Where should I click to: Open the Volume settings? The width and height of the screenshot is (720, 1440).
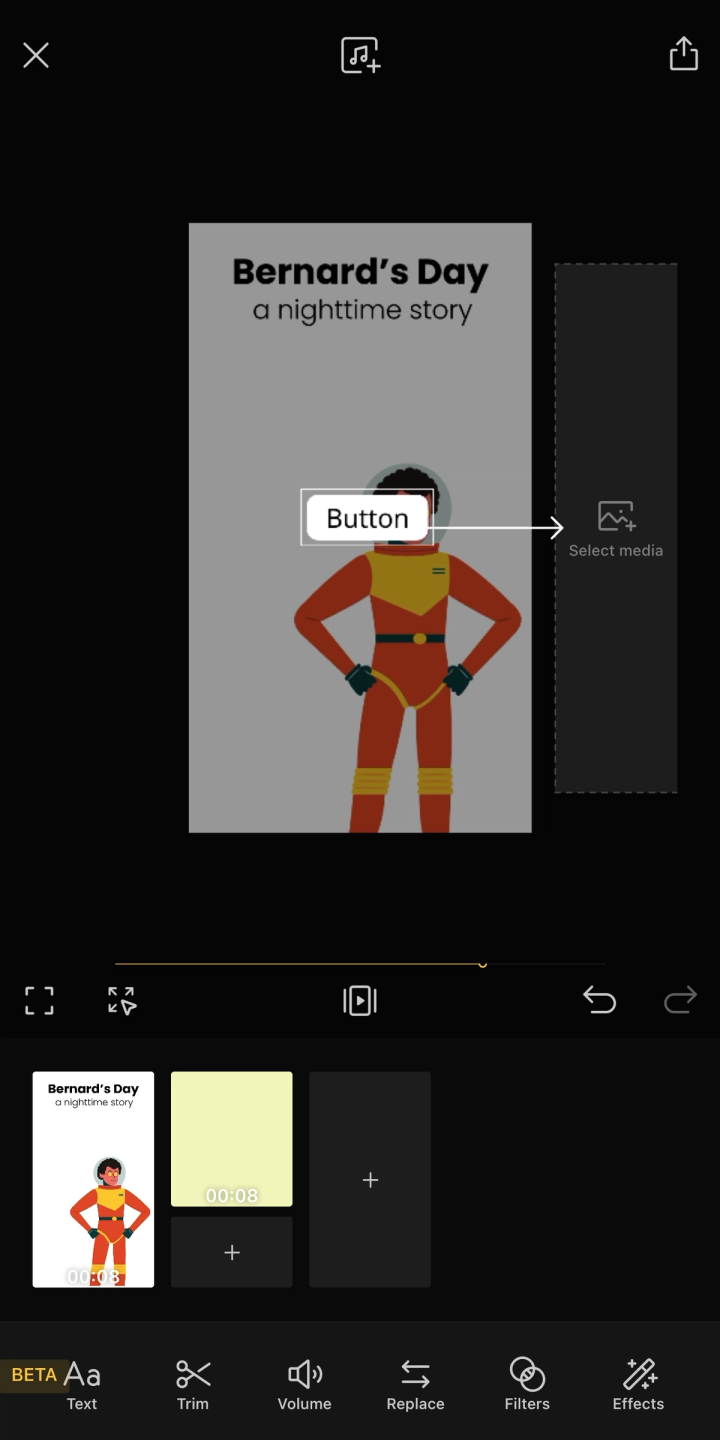coord(304,1384)
